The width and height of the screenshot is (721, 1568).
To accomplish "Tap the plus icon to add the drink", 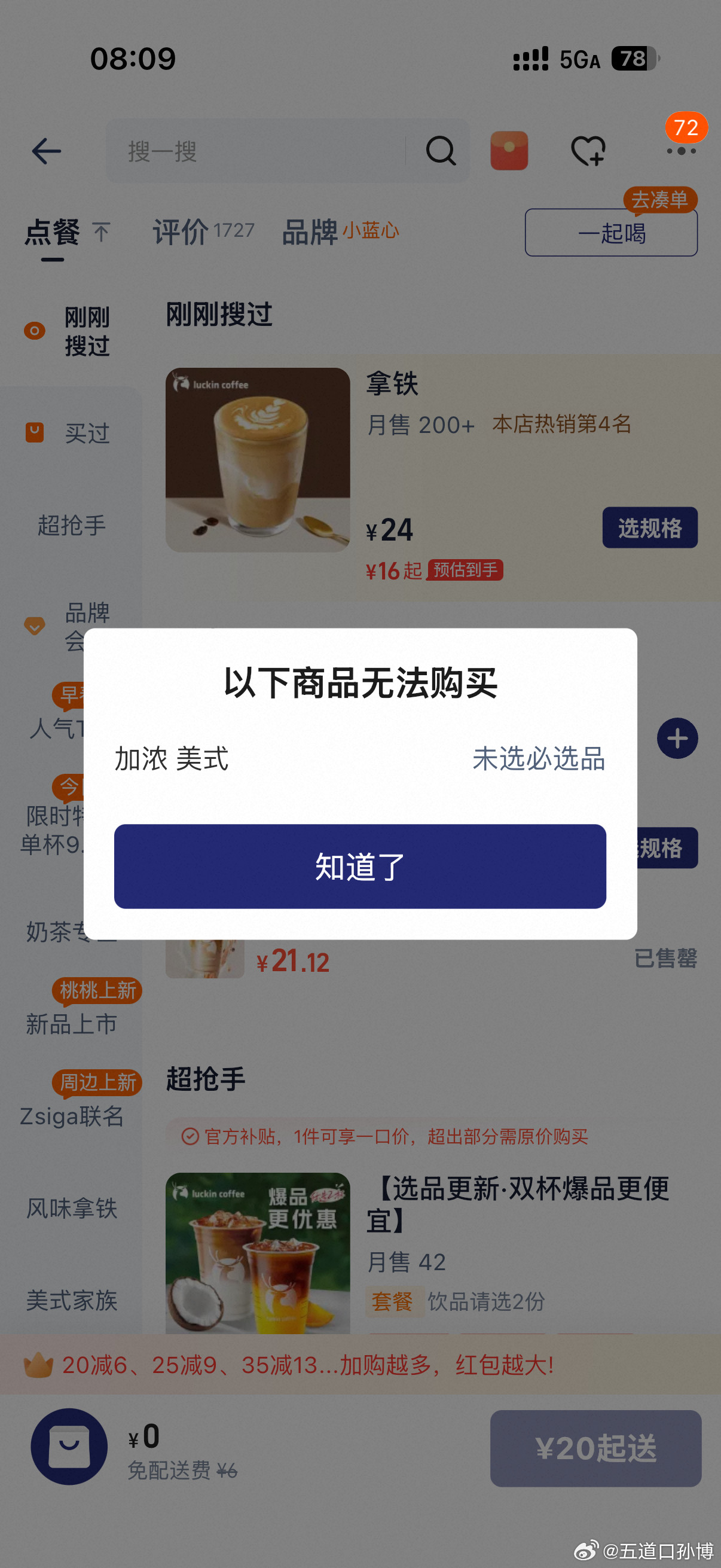I will [677, 739].
